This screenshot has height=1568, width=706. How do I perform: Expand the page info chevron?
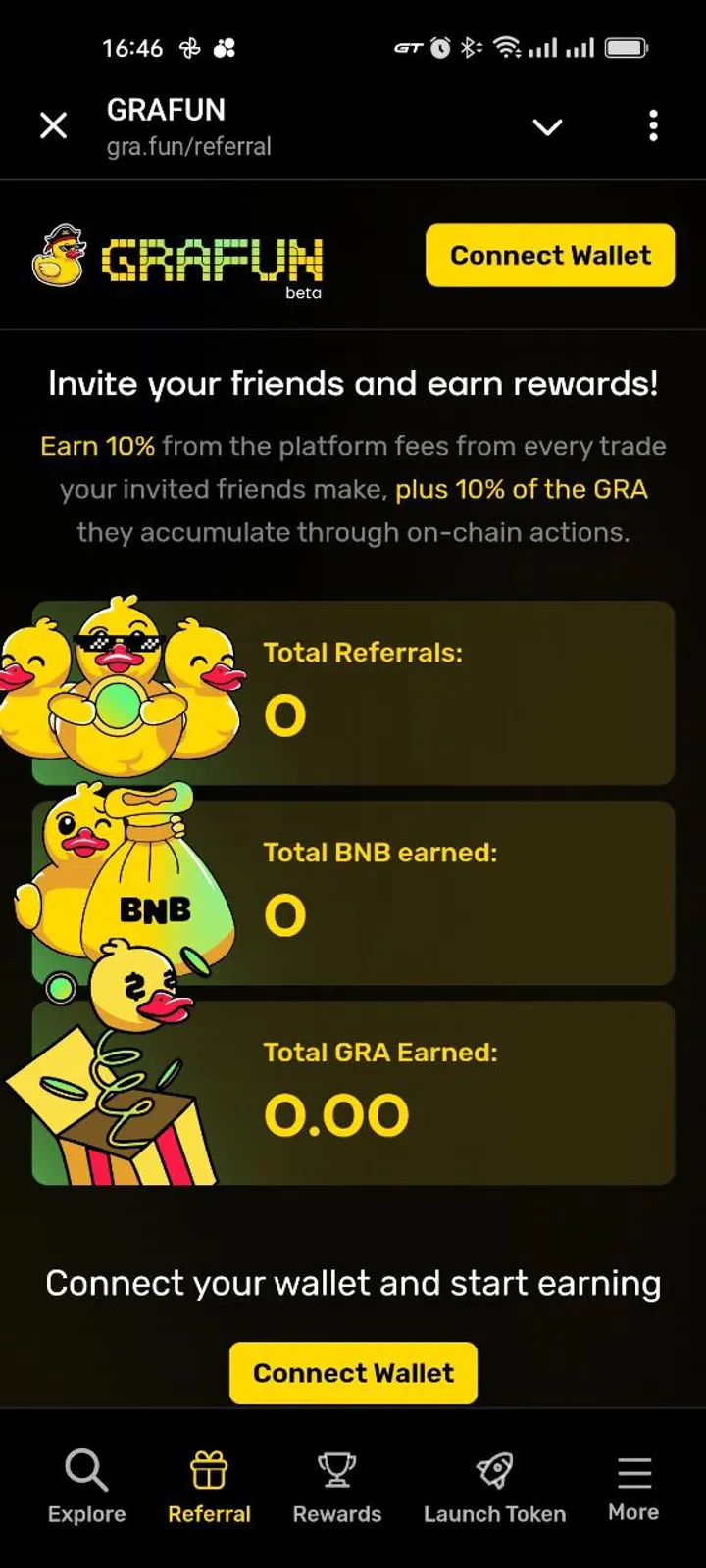[547, 126]
